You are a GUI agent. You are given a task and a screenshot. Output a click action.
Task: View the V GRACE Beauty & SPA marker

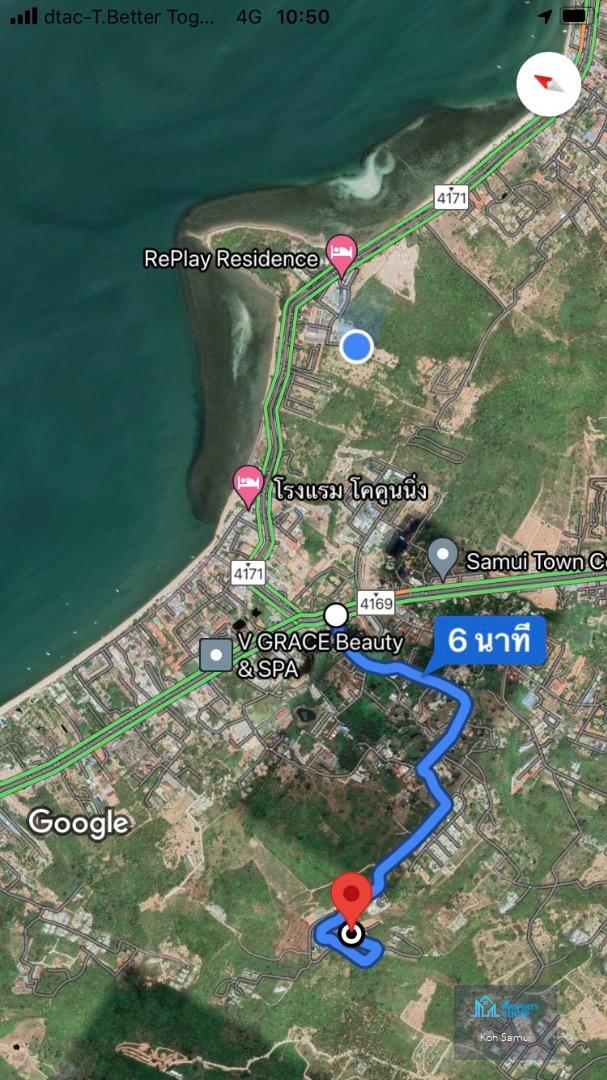coord(216,654)
